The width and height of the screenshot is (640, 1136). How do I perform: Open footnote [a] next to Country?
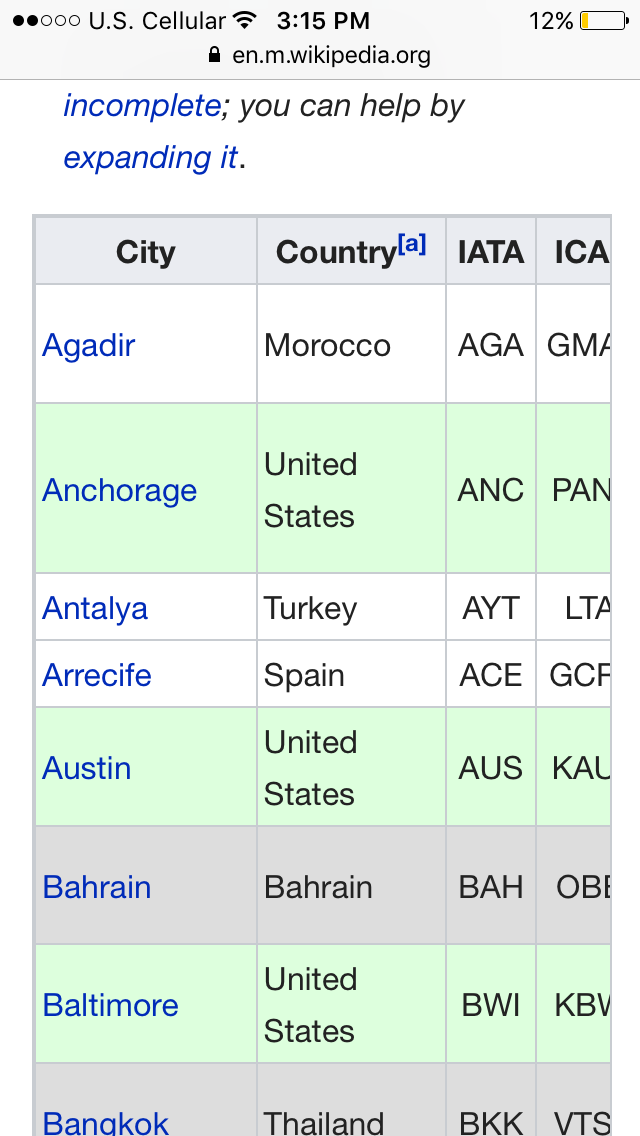(411, 244)
